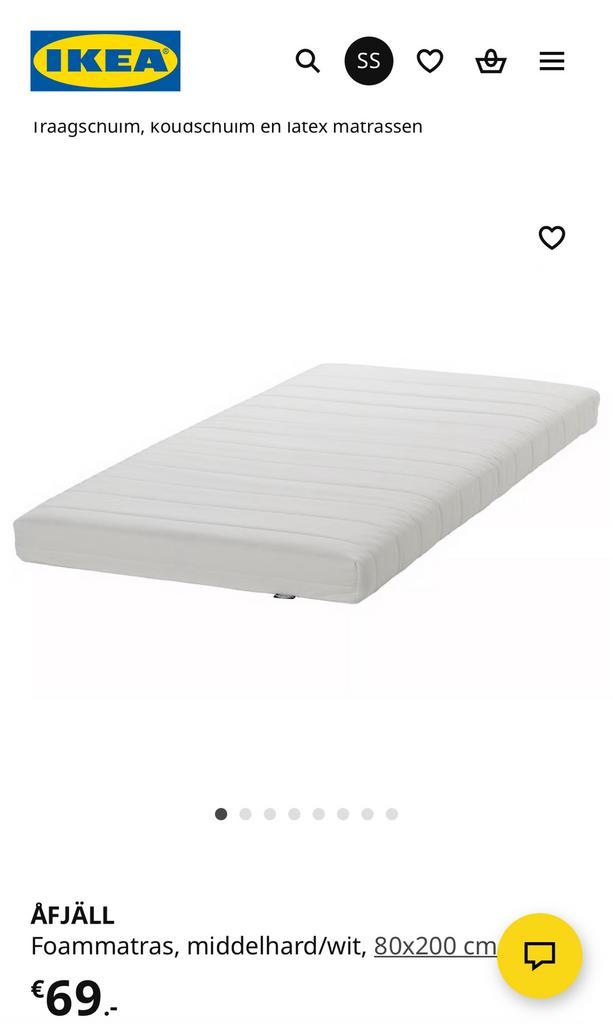Go to the IKEA home page logo
Viewport: 613px width, 1024px height.
105,61
